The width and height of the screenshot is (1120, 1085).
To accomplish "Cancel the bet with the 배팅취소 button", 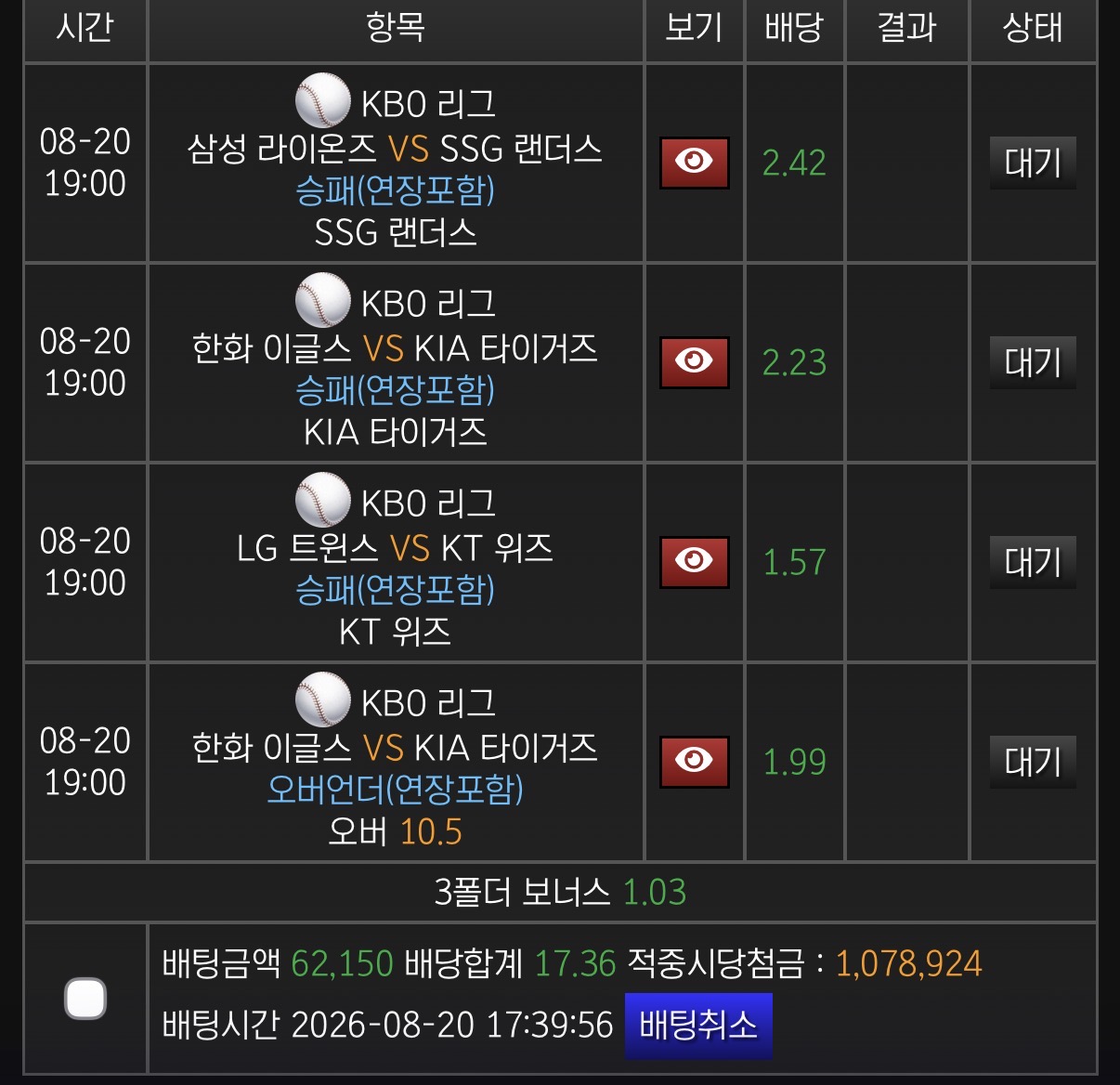I will click(698, 1026).
